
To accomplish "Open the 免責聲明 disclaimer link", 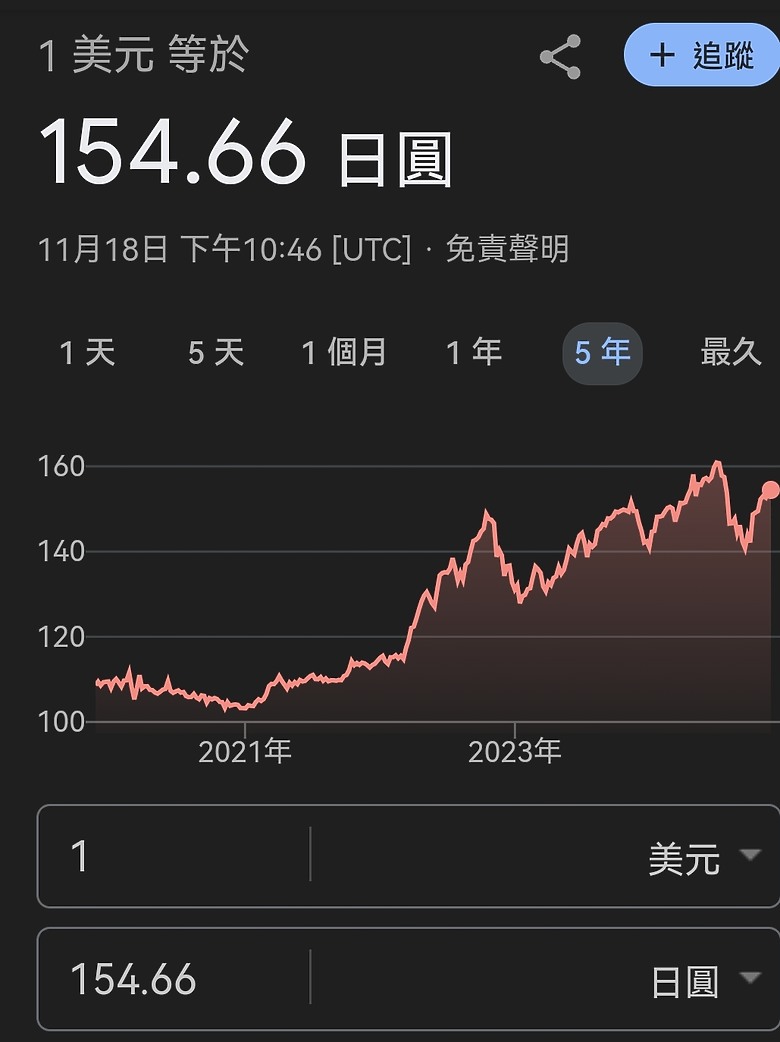I will click(507, 249).
